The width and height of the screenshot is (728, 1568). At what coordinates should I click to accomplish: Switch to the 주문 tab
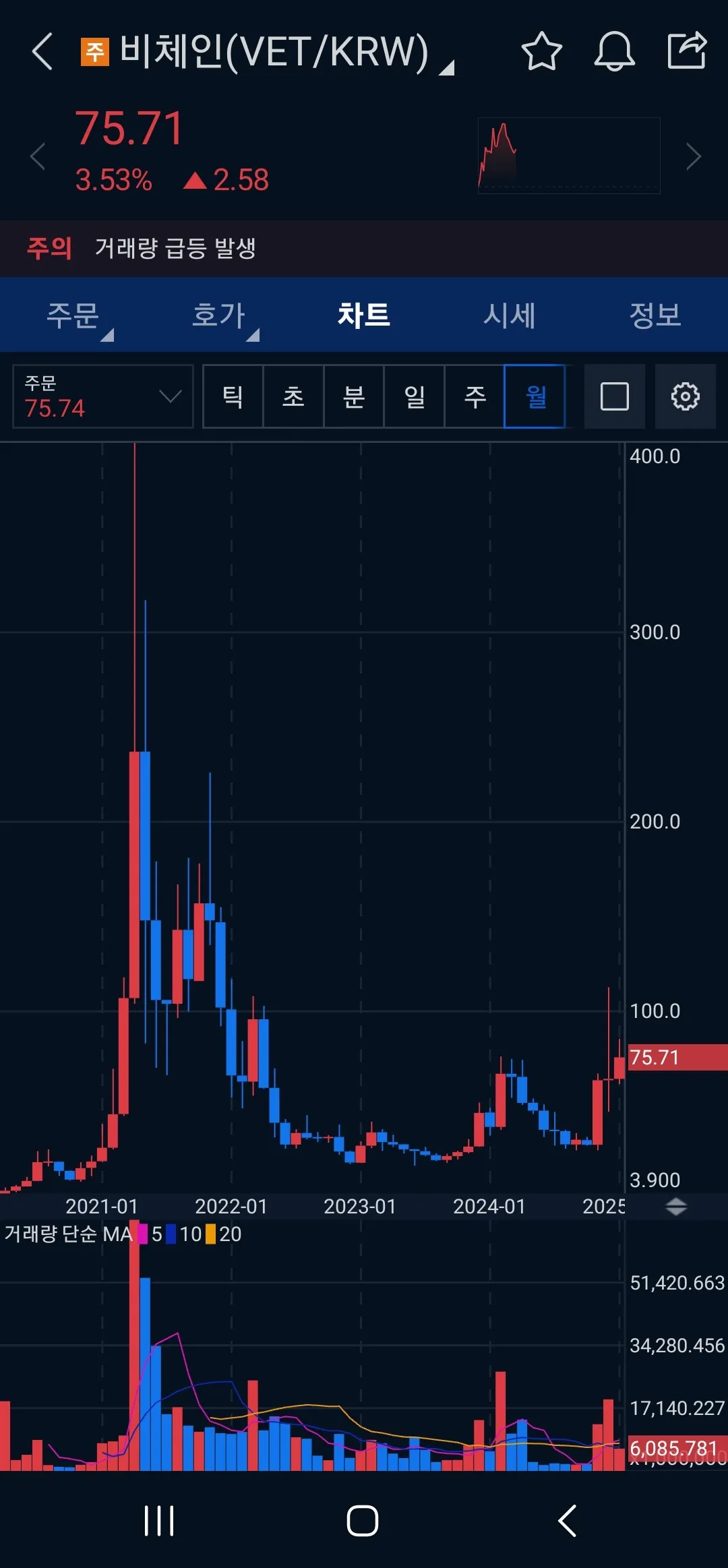click(73, 315)
